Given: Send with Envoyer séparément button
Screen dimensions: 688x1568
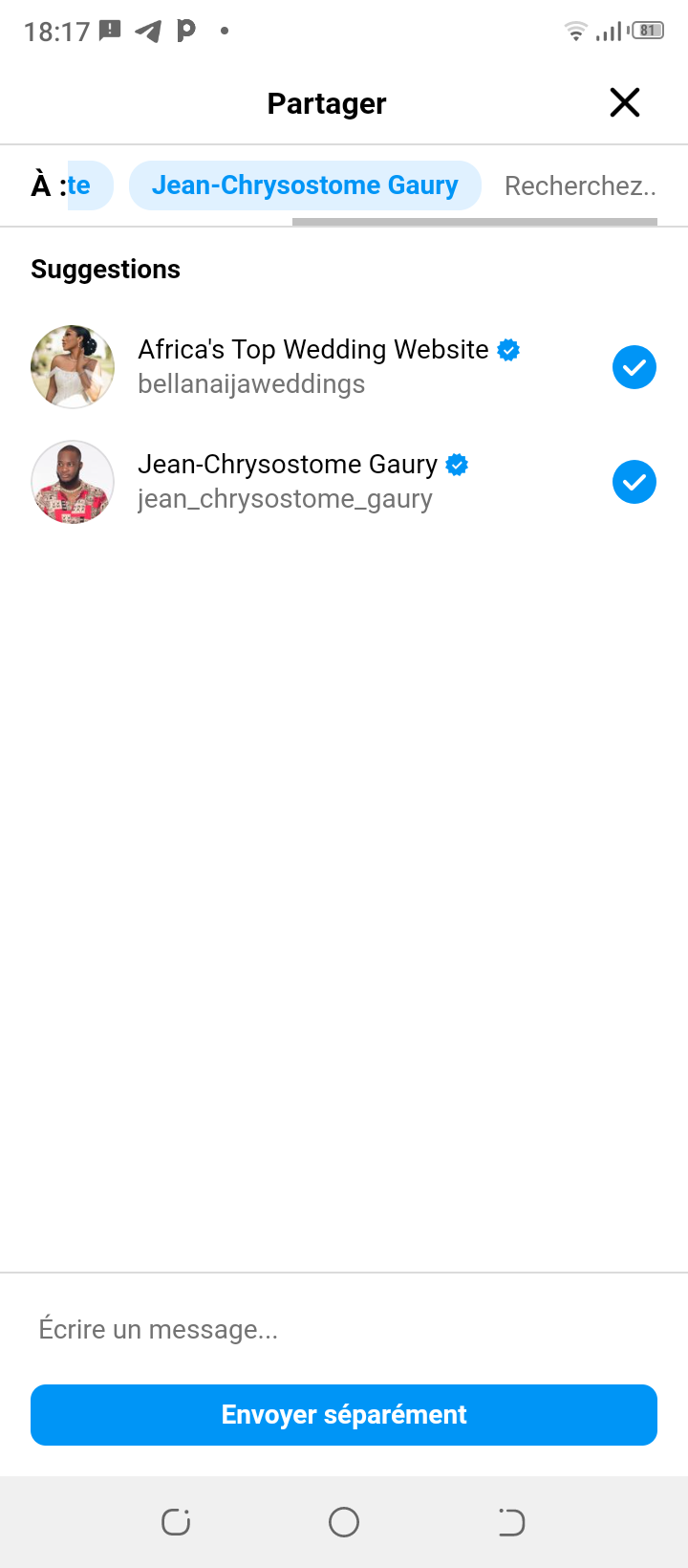Looking at the screenshot, I should click(344, 1415).
